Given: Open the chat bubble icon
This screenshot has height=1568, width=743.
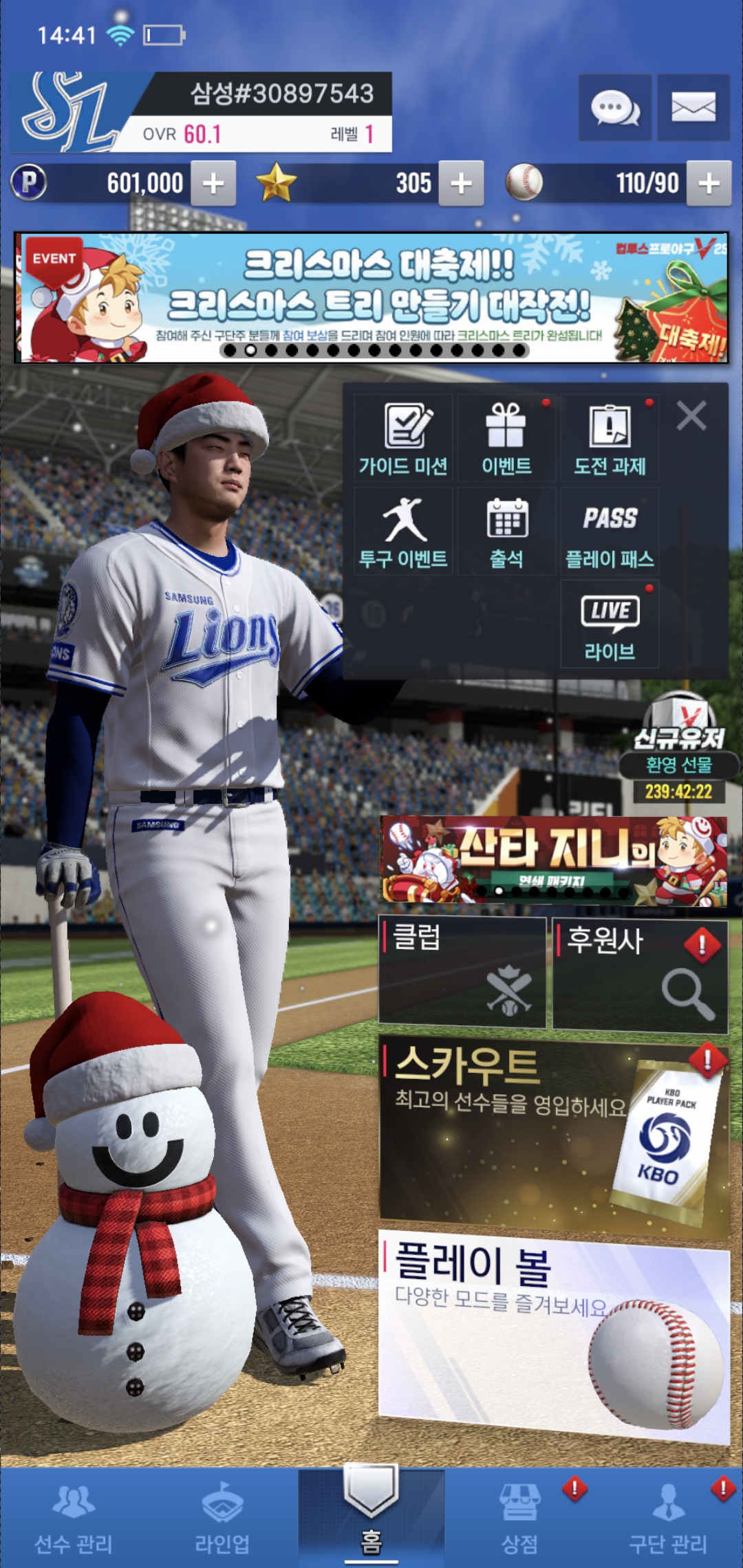Looking at the screenshot, I should click(x=615, y=108).
